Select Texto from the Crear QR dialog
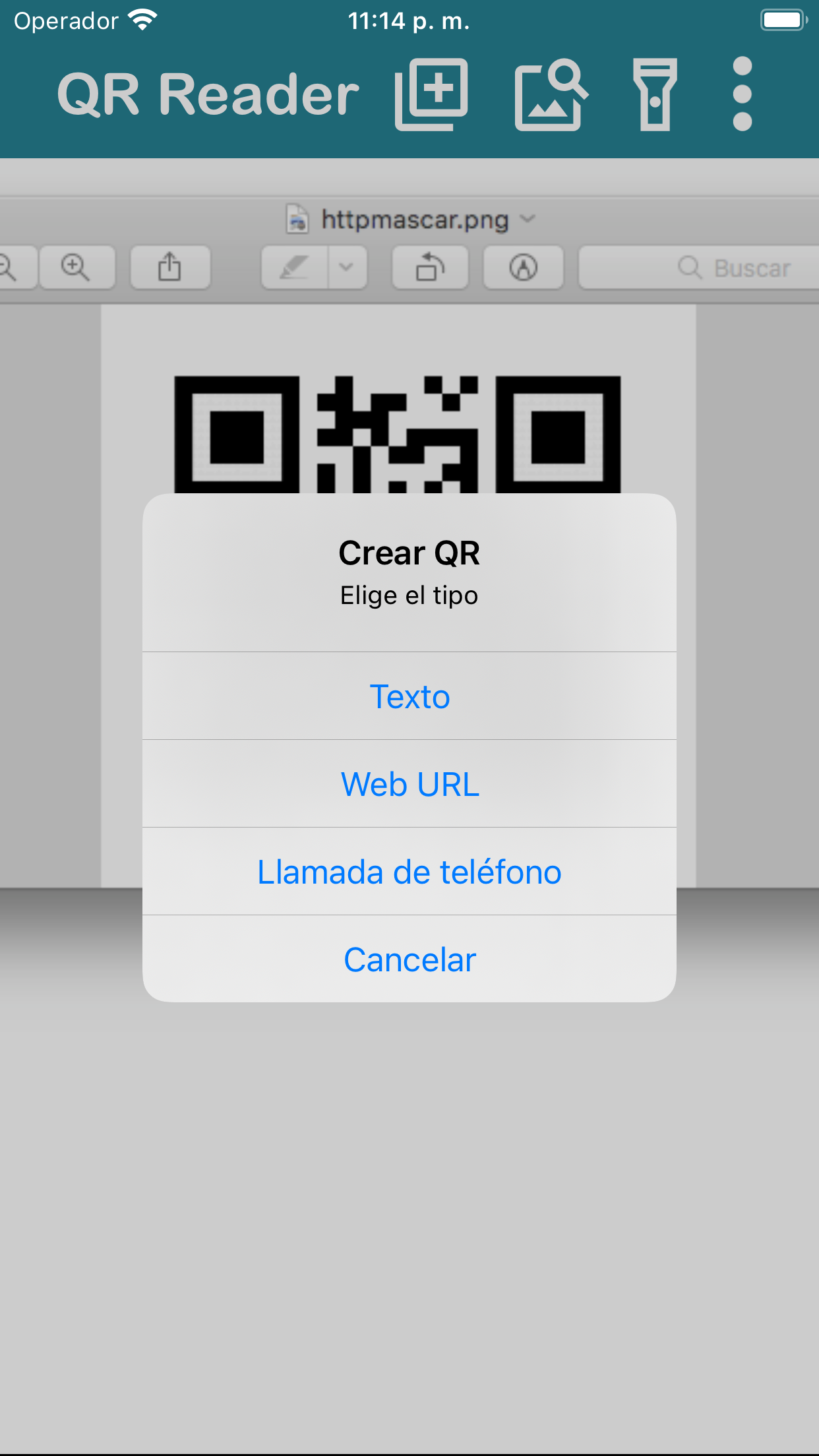 click(x=409, y=696)
